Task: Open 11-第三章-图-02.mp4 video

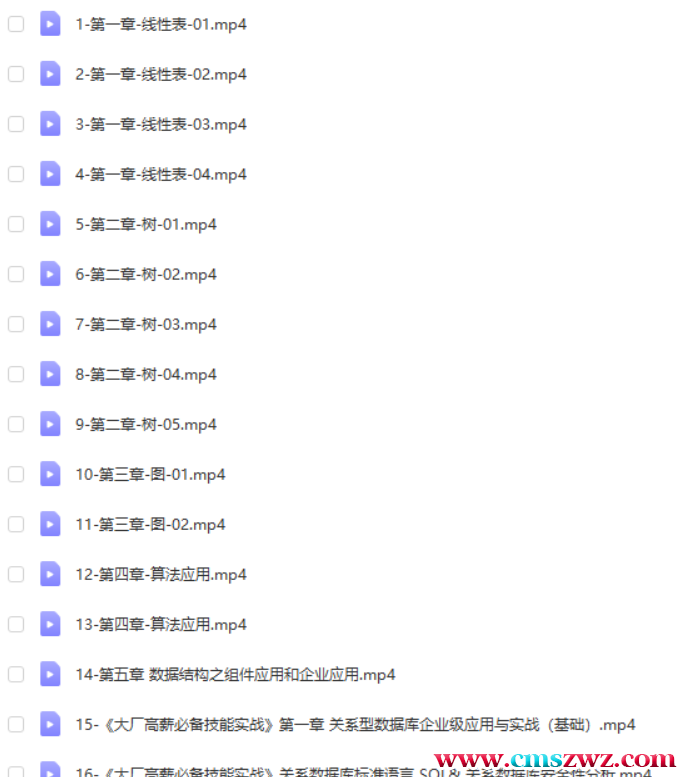Action: (x=150, y=524)
